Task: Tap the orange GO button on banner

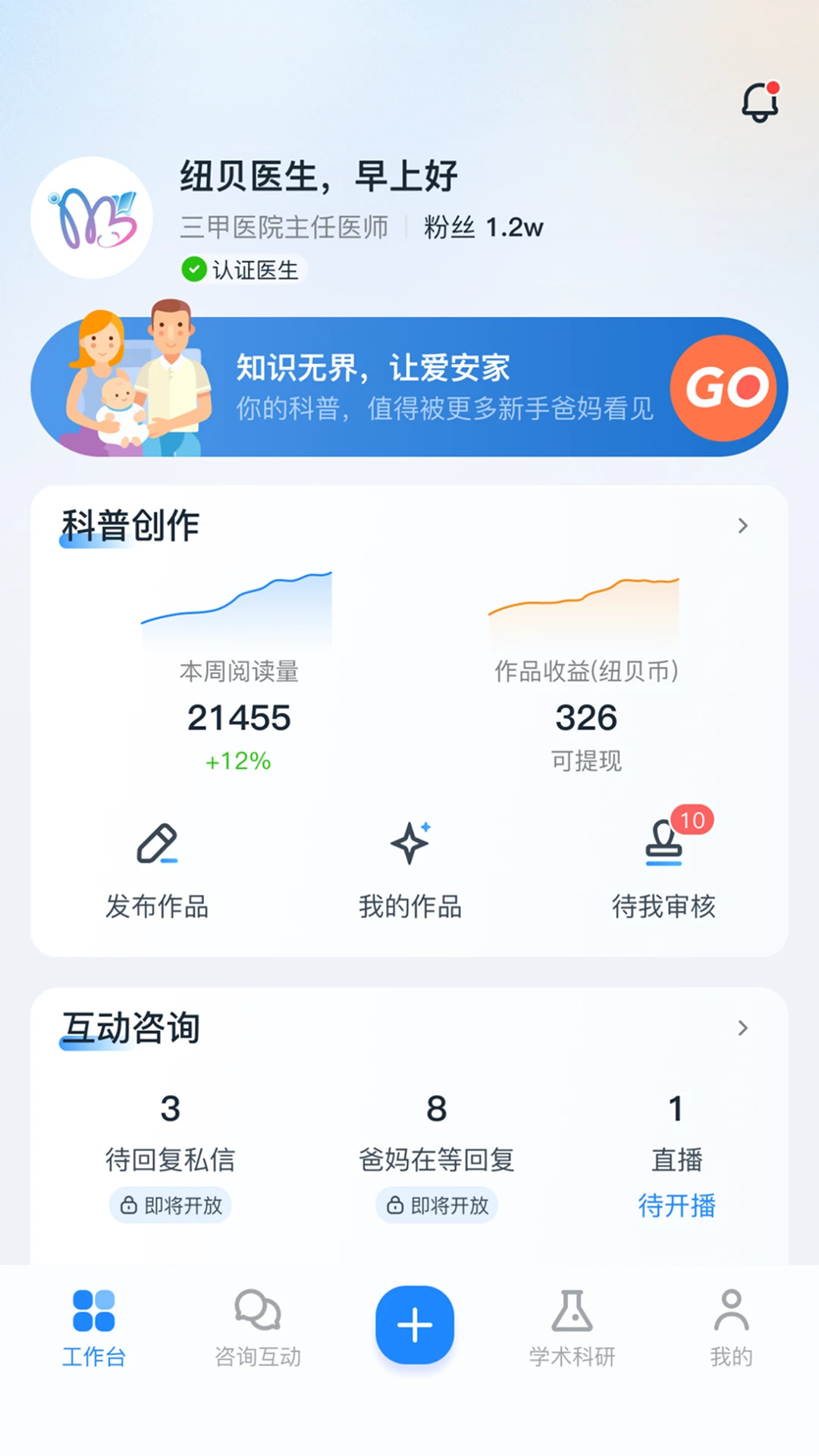Action: pyautogui.click(x=725, y=388)
